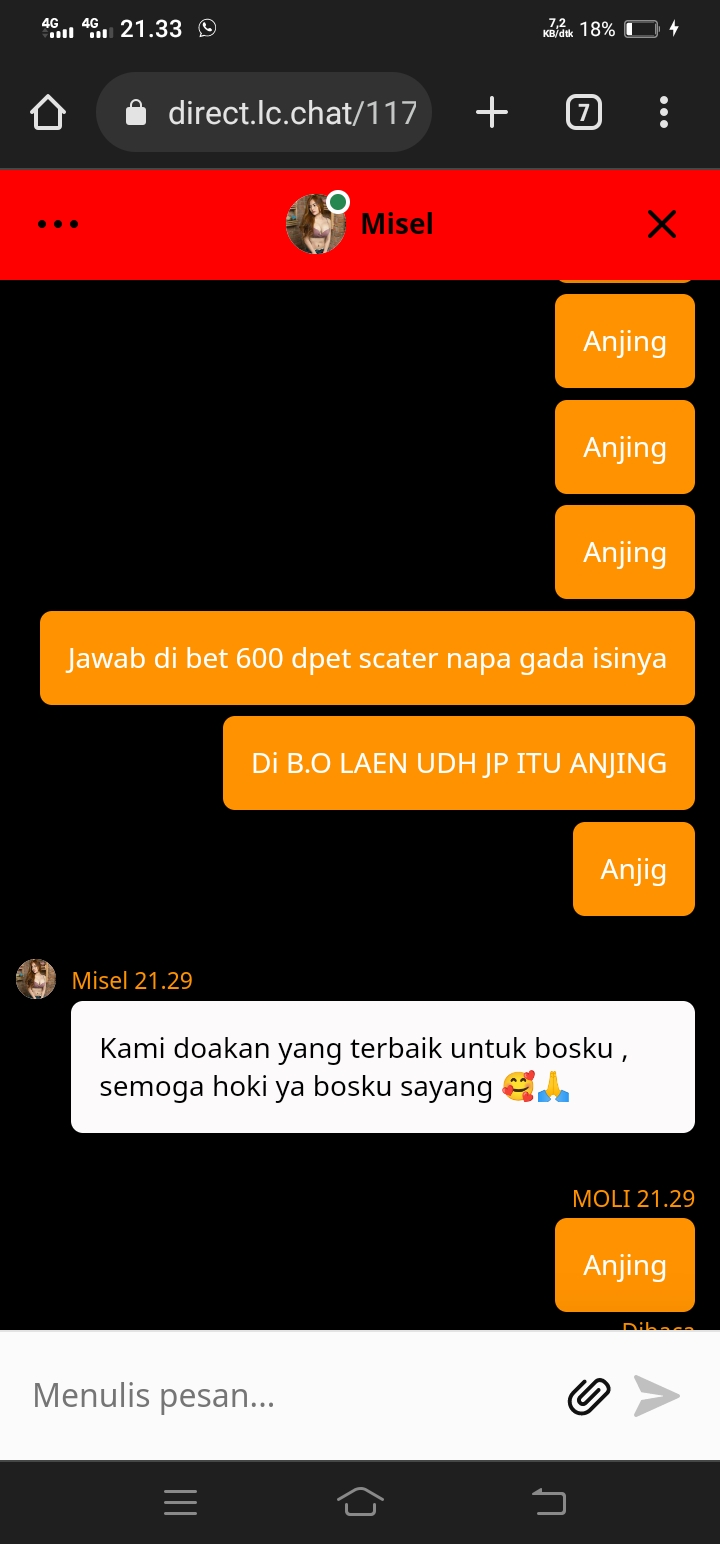This screenshot has height=1544, width=720.
Task: Open the browser home page
Action: point(48,113)
